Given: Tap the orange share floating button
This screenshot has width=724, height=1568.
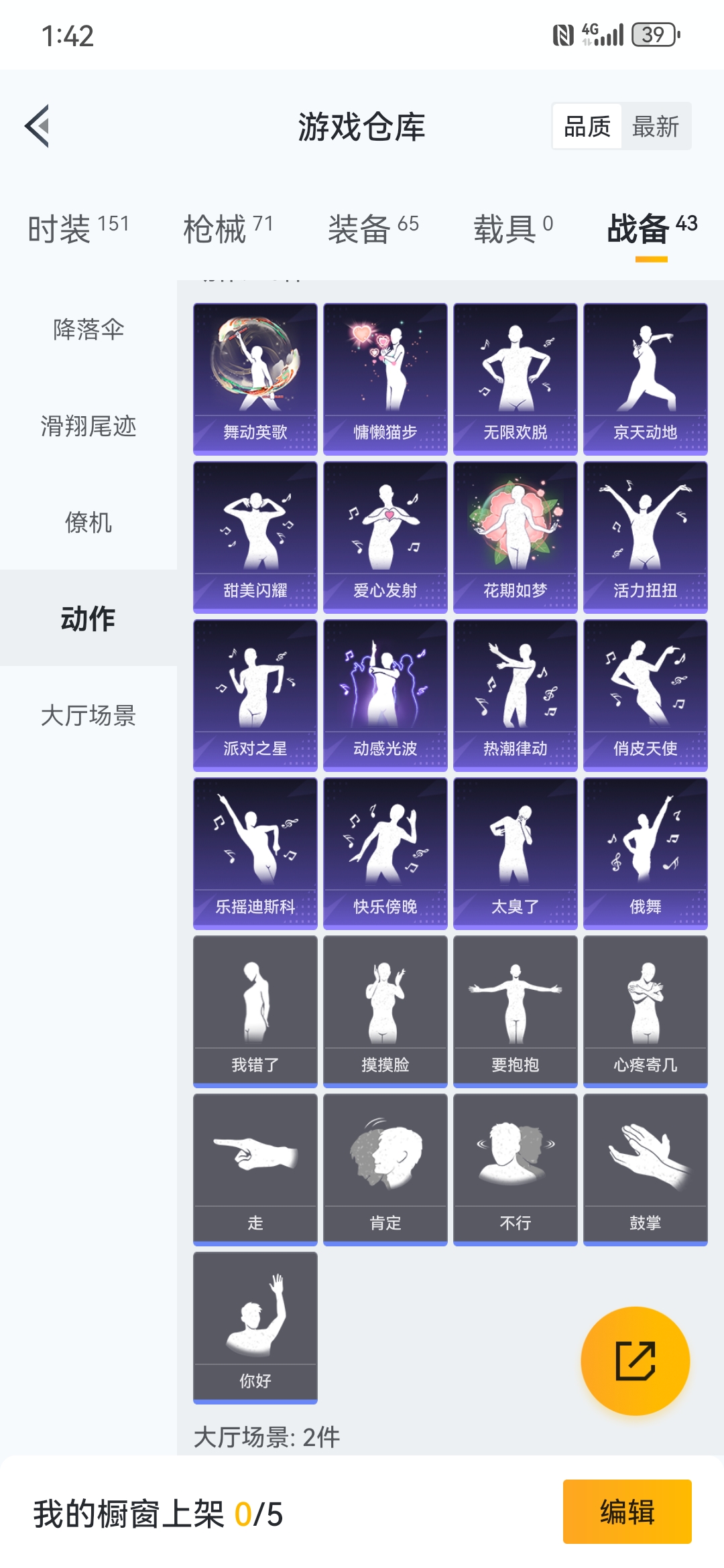Looking at the screenshot, I should [635, 1361].
